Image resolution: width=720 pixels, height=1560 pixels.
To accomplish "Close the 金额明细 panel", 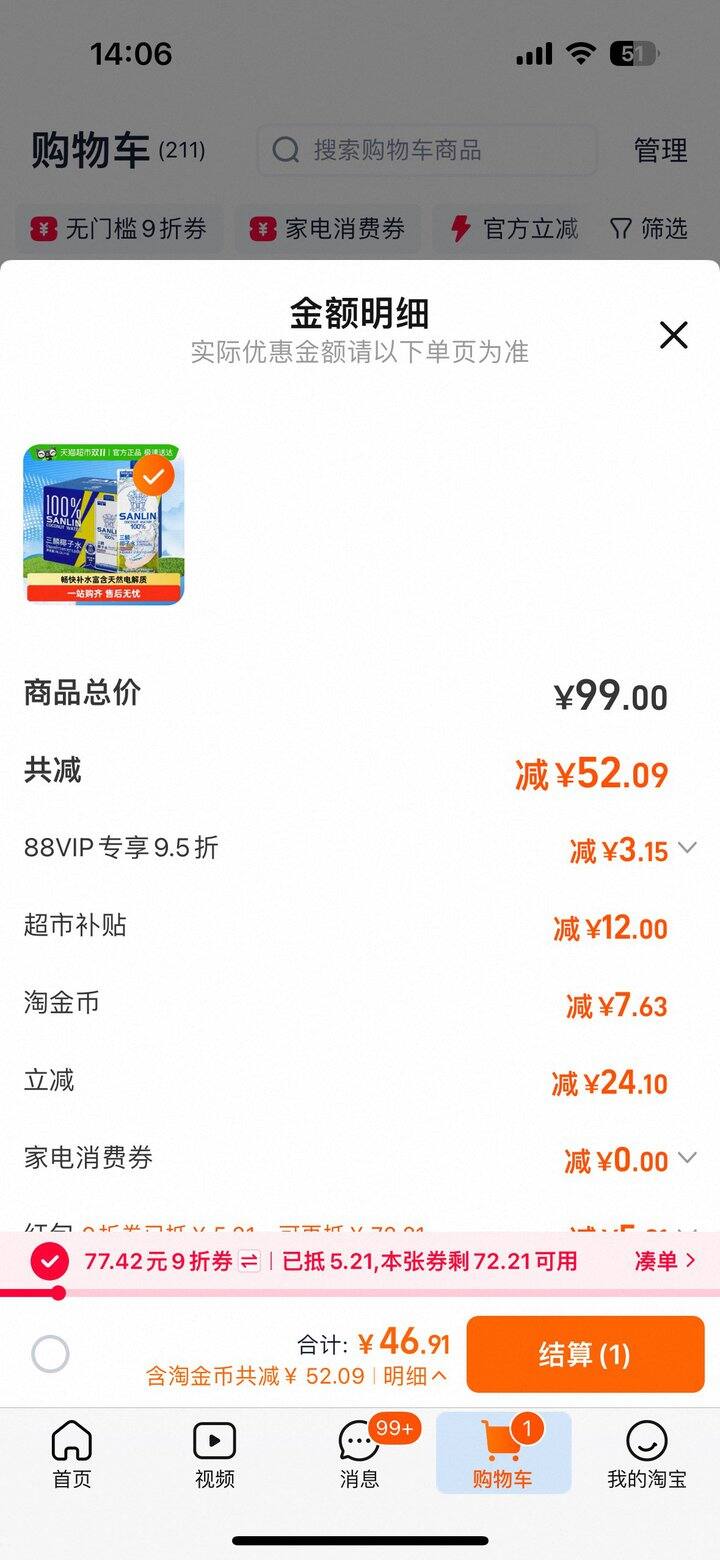I will pos(674,335).
